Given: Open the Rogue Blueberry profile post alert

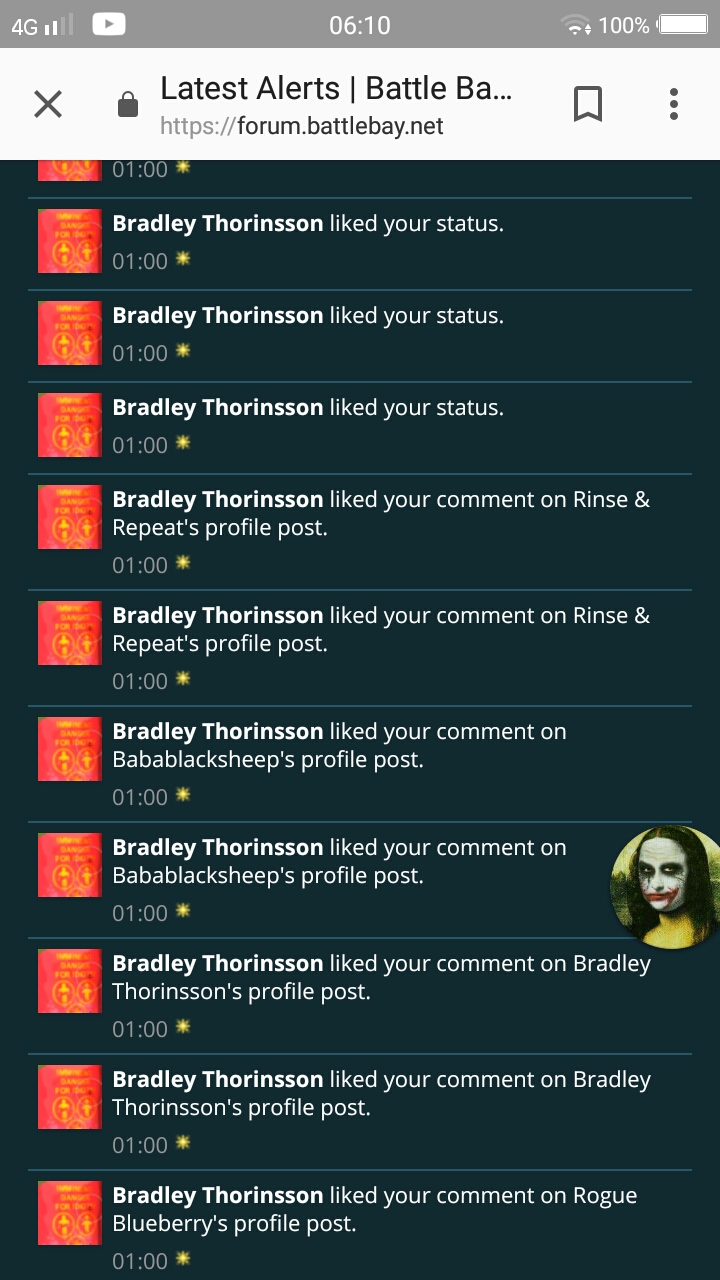Looking at the screenshot, I should tap(374, 1209).
